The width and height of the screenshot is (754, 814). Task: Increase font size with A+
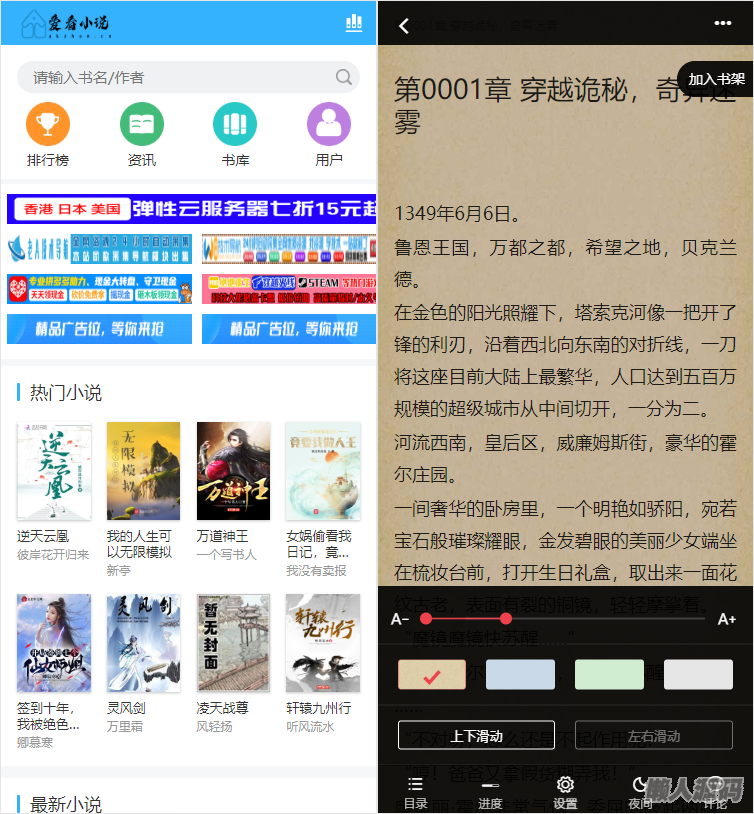[x=727, y=619]
